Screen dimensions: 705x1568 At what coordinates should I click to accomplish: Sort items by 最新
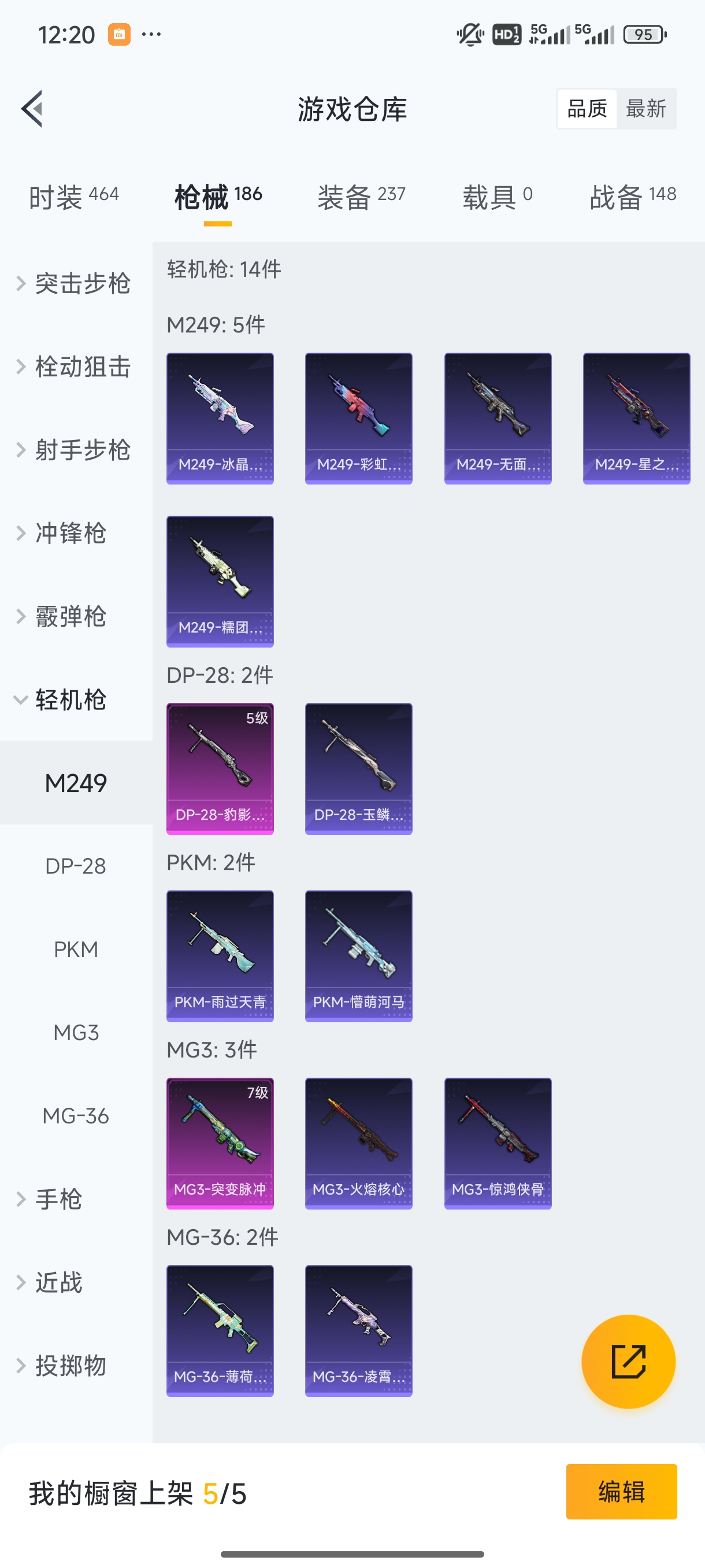645,109
